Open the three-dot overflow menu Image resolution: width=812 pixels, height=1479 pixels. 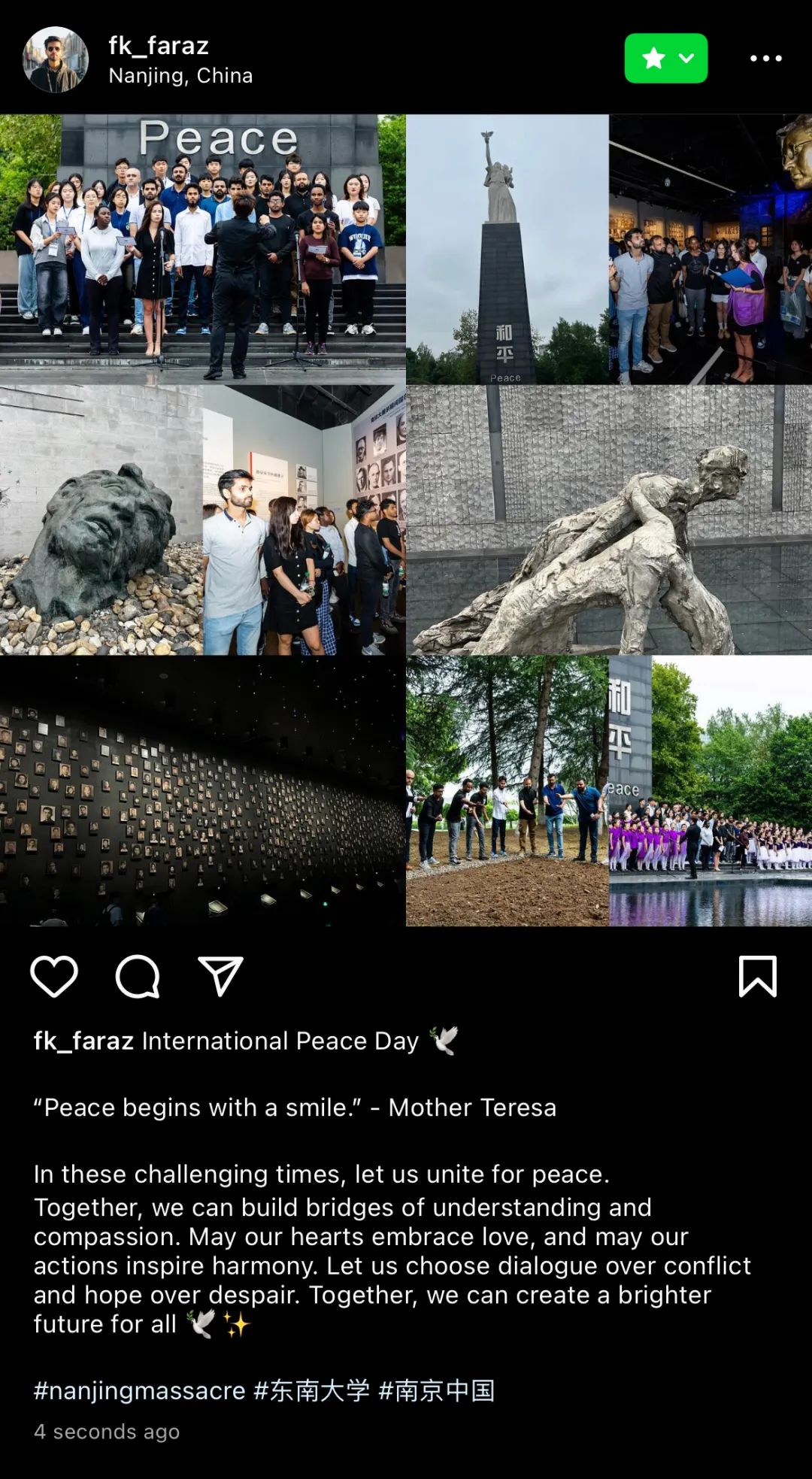tap(765, 59)
